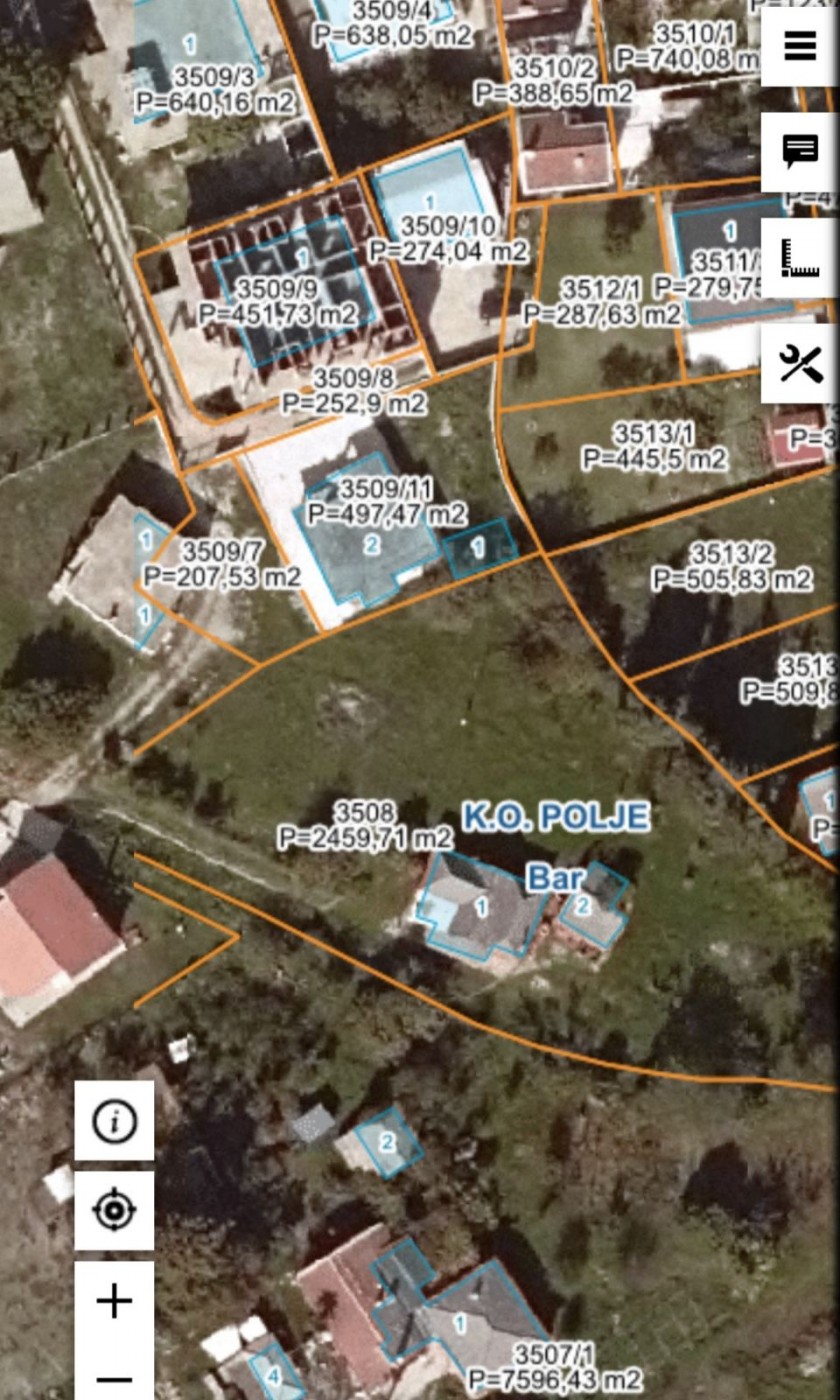
Task: Show map information via the info button
Action: point(114,1121)
